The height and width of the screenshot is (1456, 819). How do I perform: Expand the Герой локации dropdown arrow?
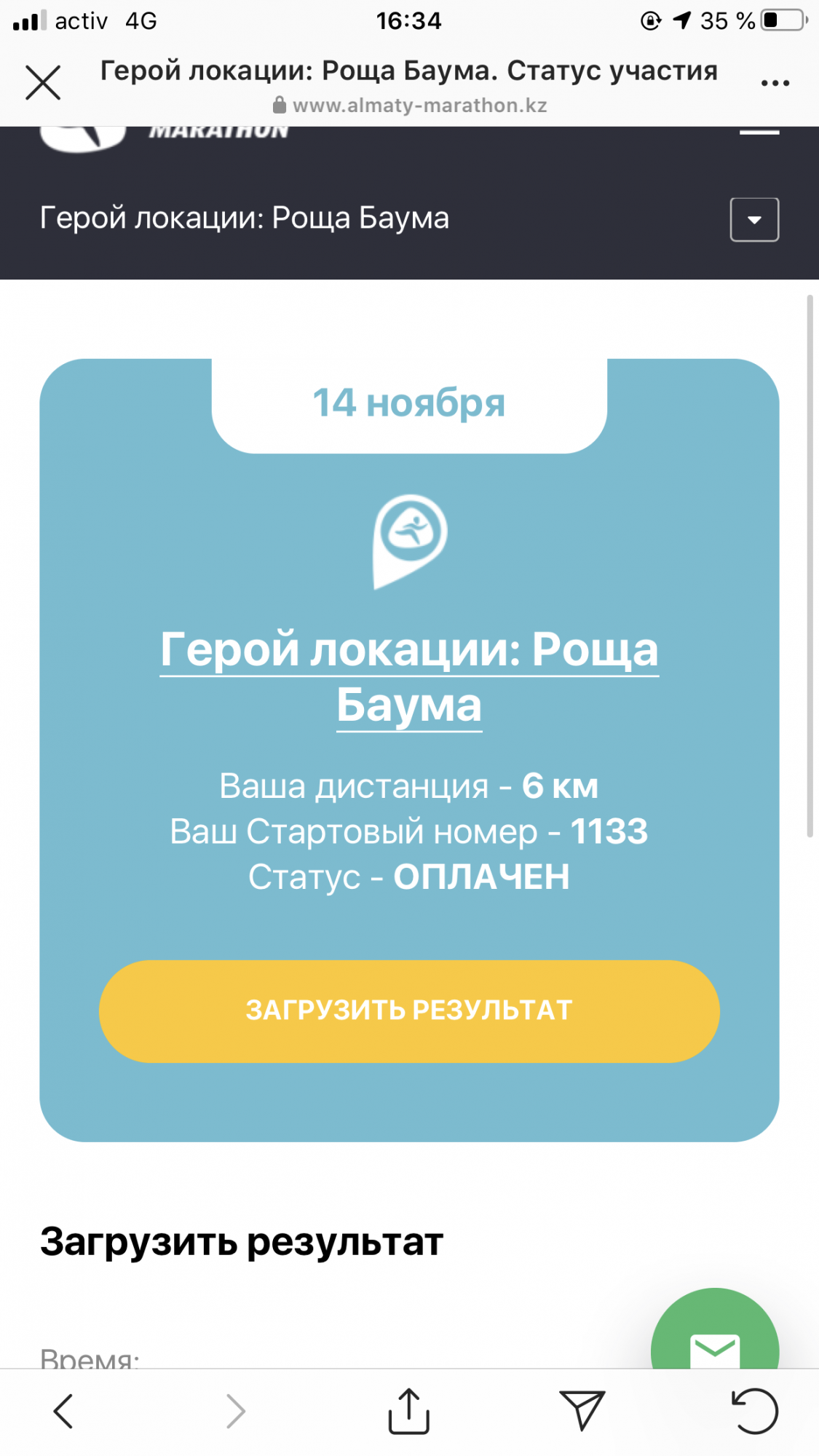coord(754,219)
